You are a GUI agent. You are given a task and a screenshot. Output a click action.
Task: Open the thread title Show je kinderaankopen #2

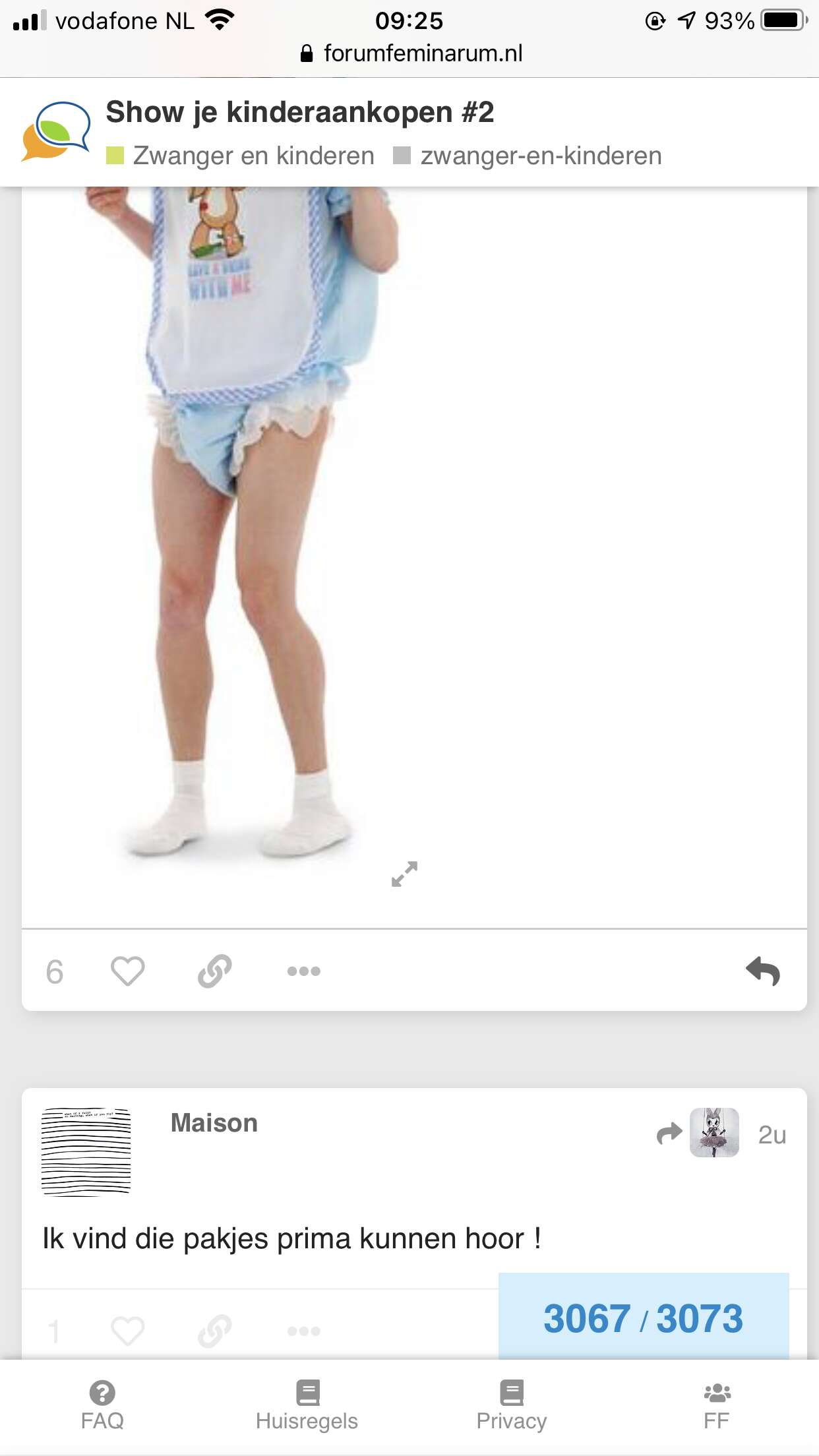pyautogui.click(x=300, y=112)
